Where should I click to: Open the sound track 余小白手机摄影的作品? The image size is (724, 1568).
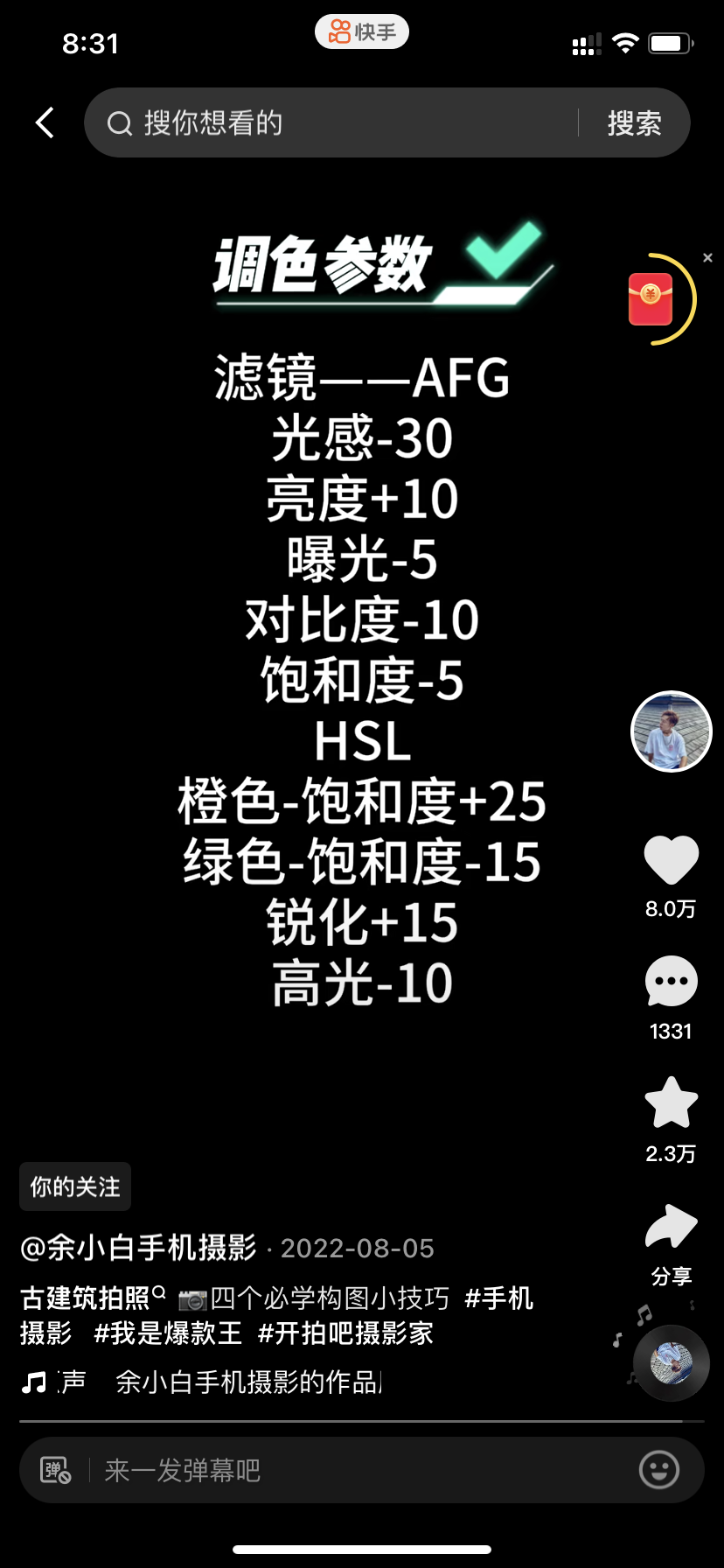coord(247,1382)
